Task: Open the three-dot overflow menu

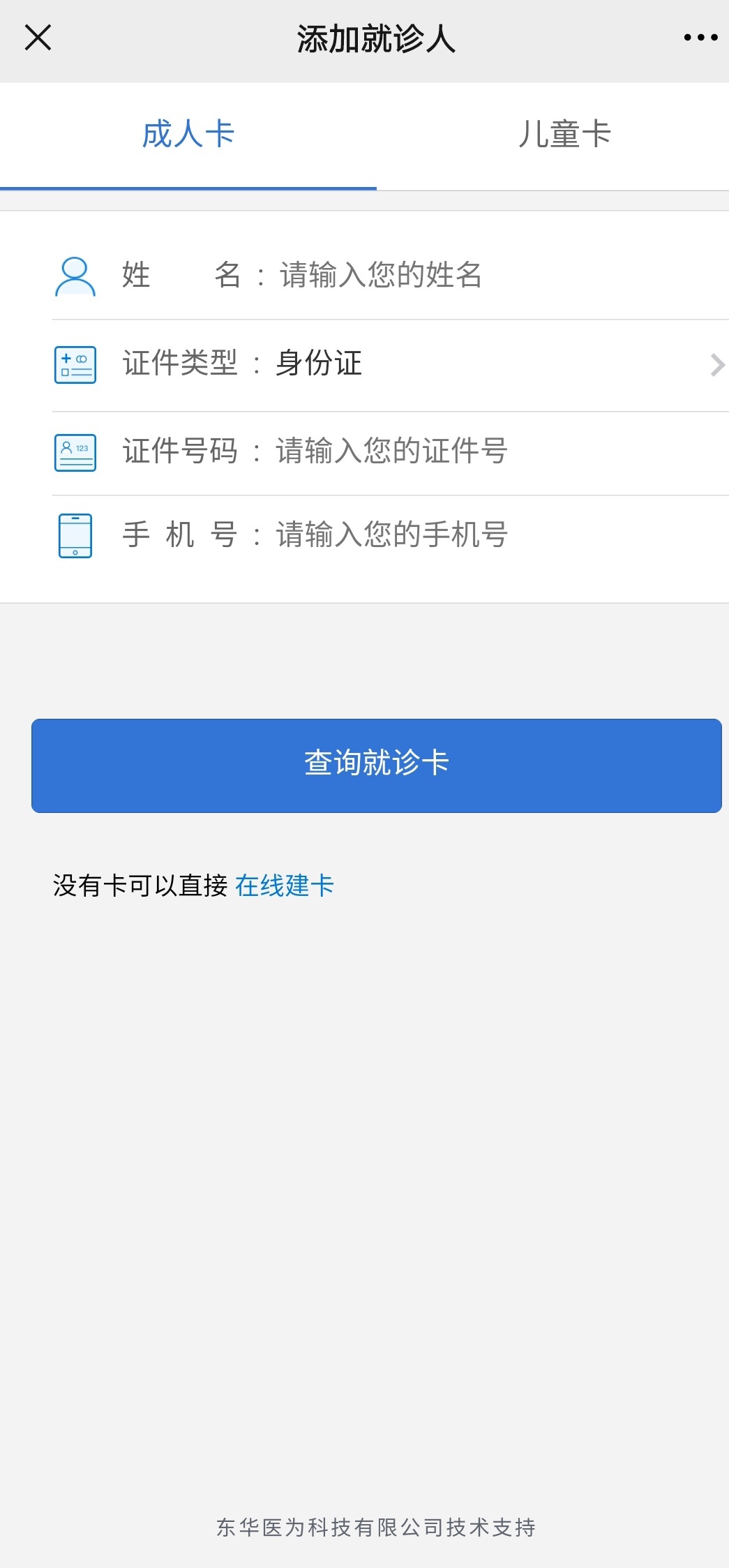Action: coord(700,38)
